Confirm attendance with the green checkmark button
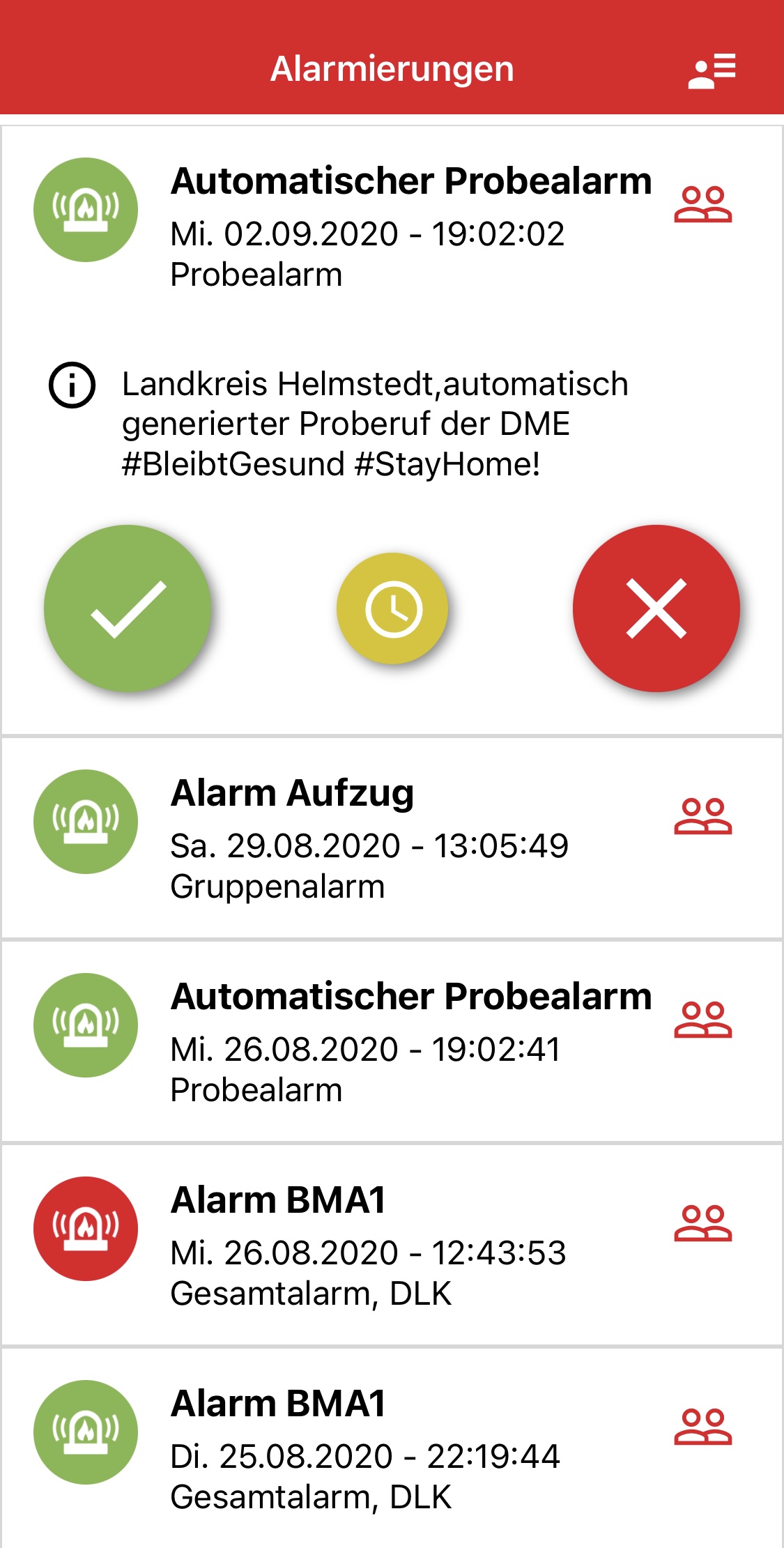784x1548 pixels. 128,608
